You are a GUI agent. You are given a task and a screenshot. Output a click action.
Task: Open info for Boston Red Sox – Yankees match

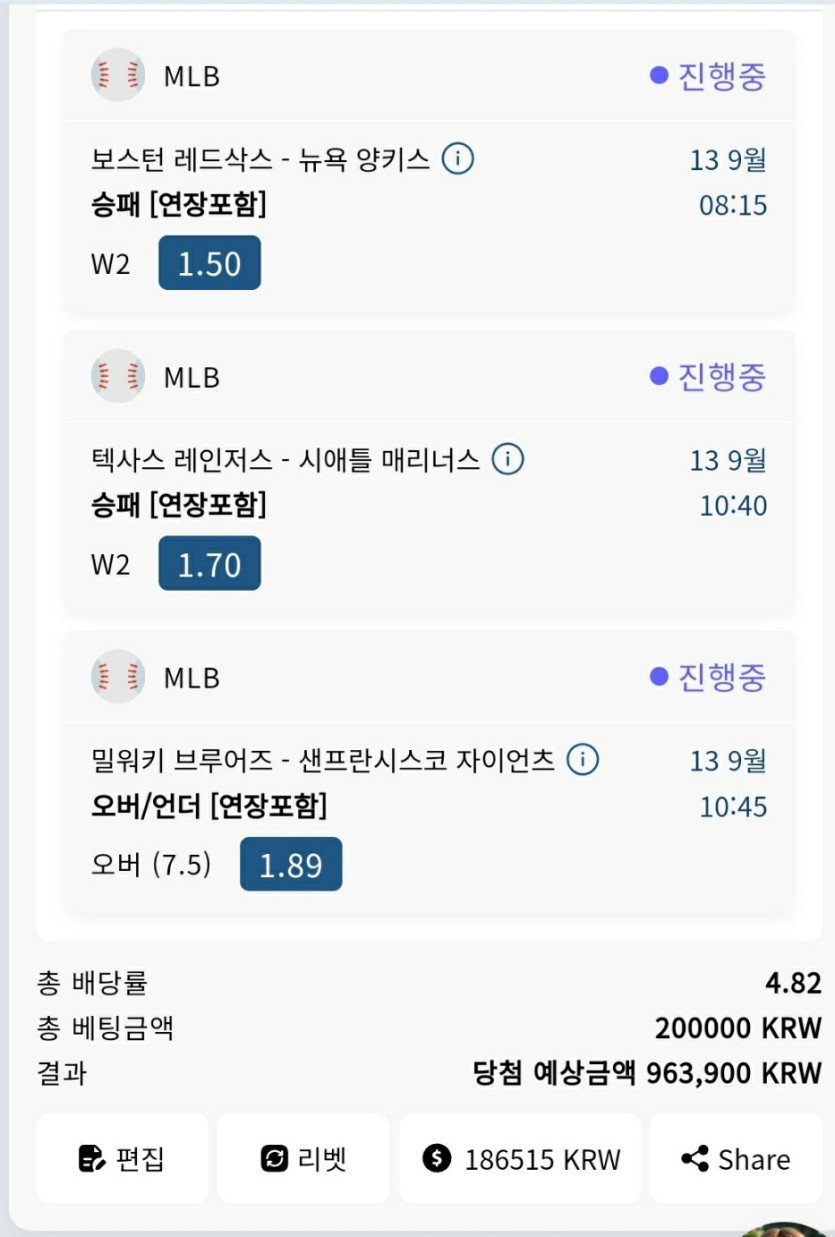coord(458,159)
